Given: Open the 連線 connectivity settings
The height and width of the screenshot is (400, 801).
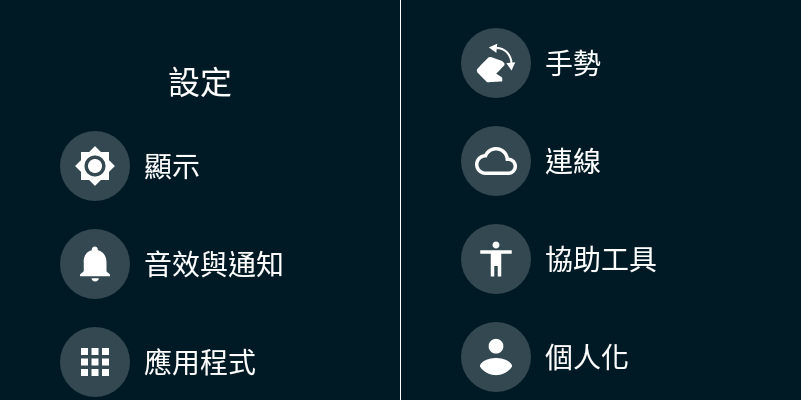Looking at the screenshot, I should point(572,161).
